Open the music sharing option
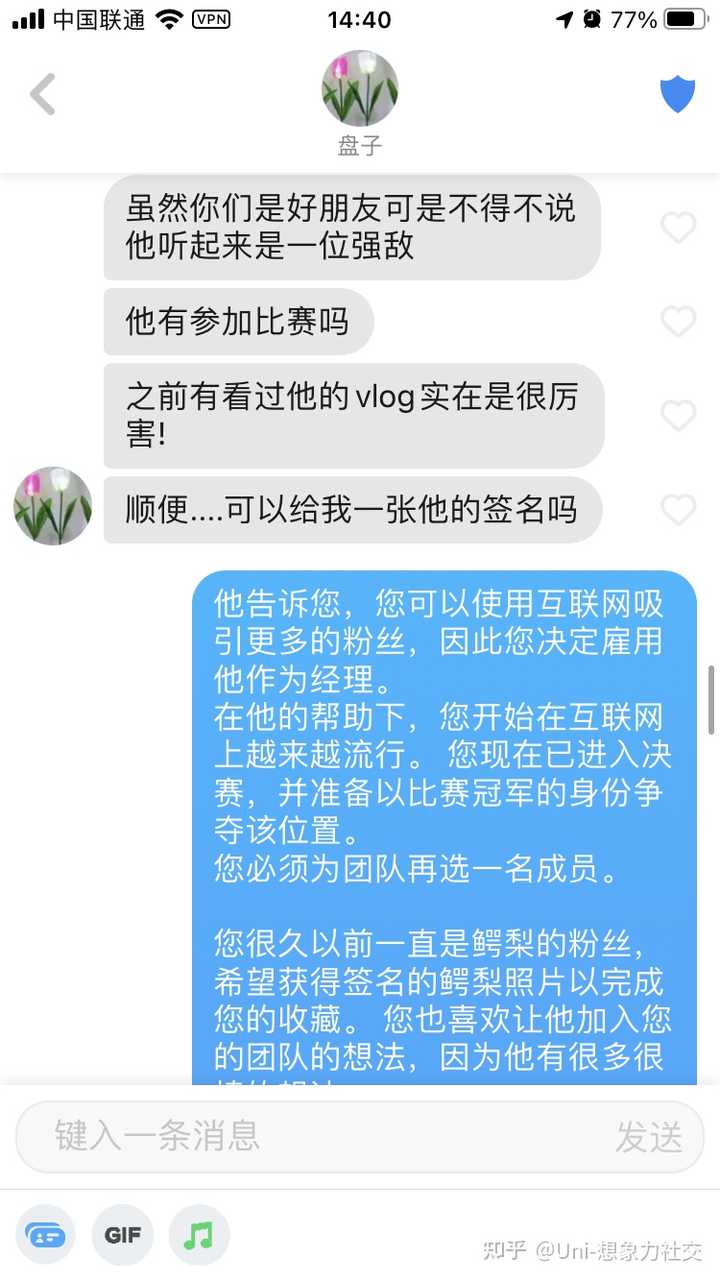This screenshot has height=1281, width=720. point(198,1234)
